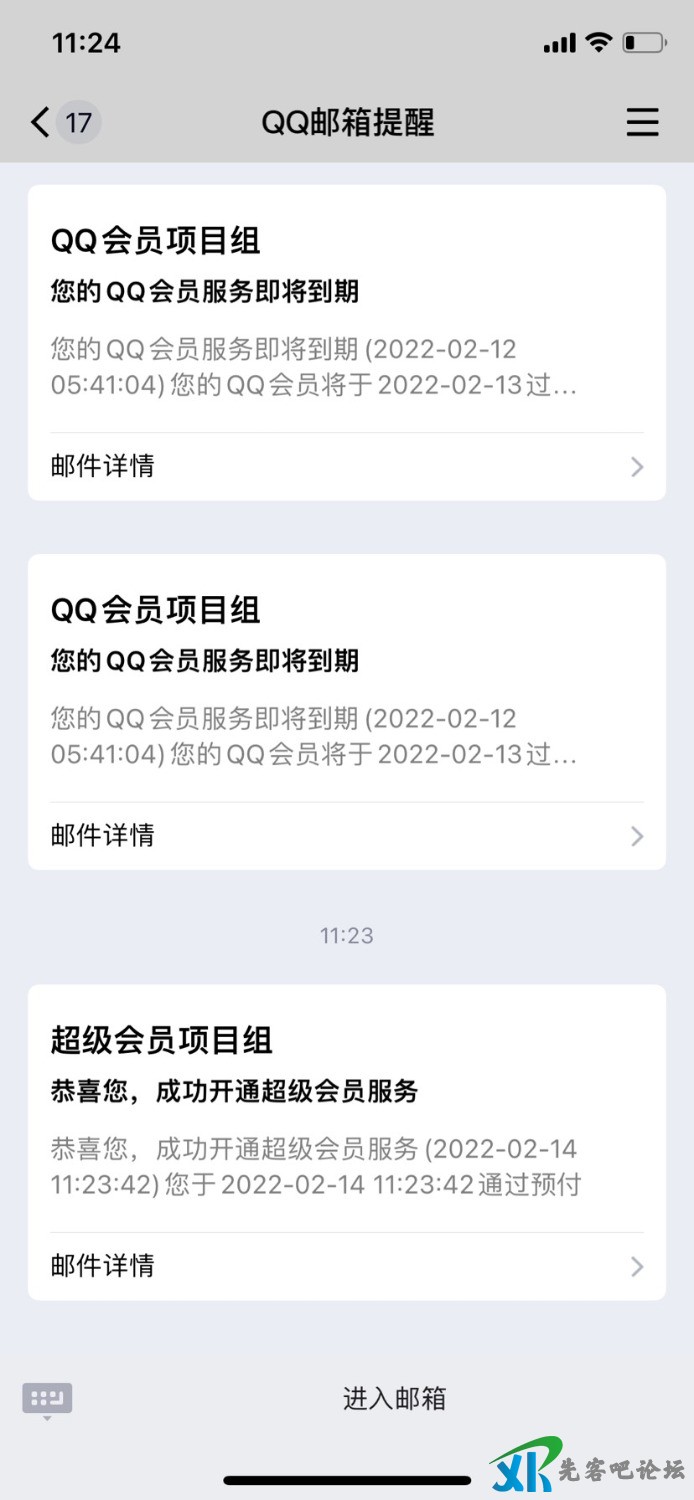Switch to the keyboard input icon

[x=47, y=1398]
